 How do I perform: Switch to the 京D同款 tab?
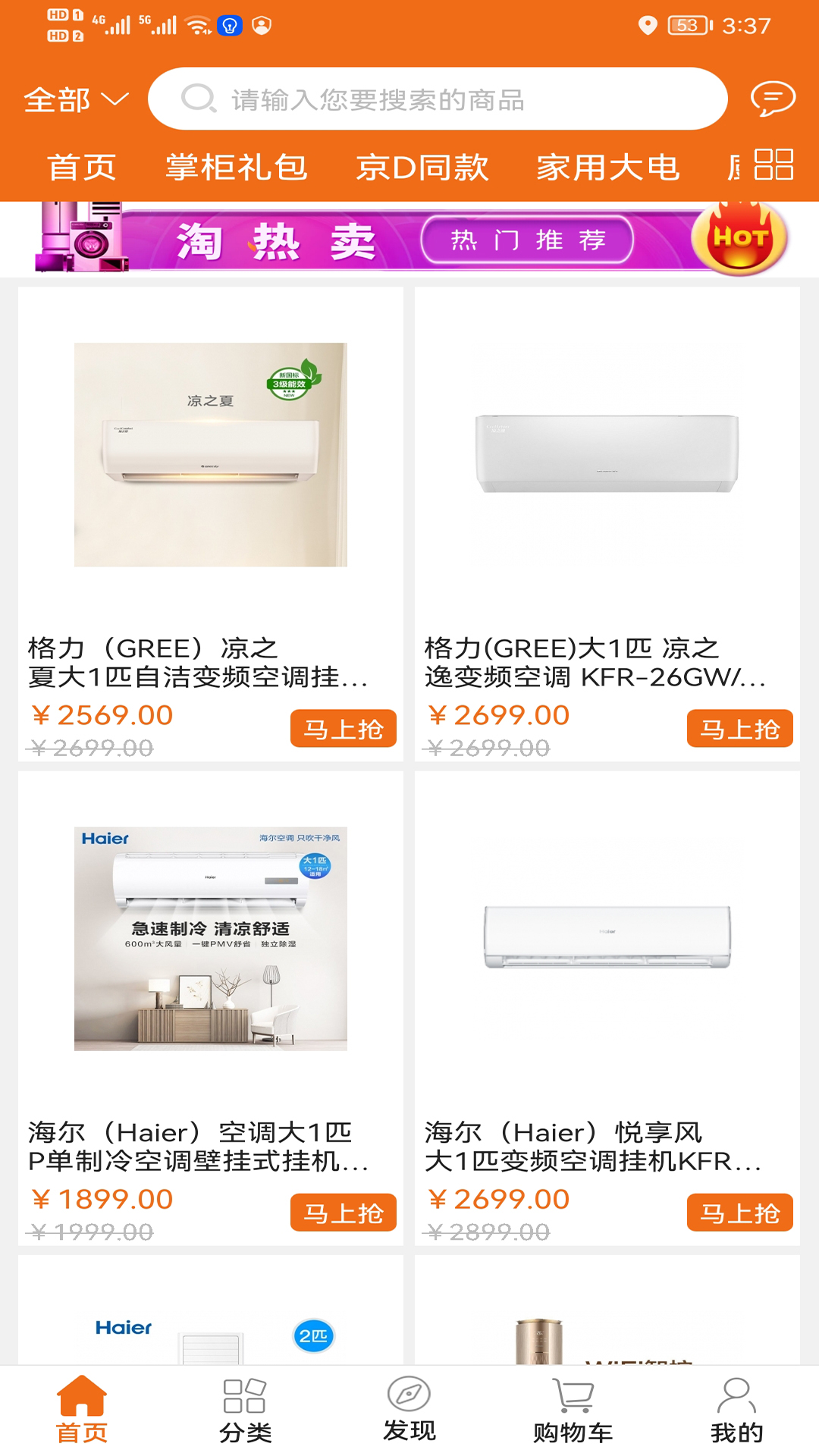coord(422,167)
